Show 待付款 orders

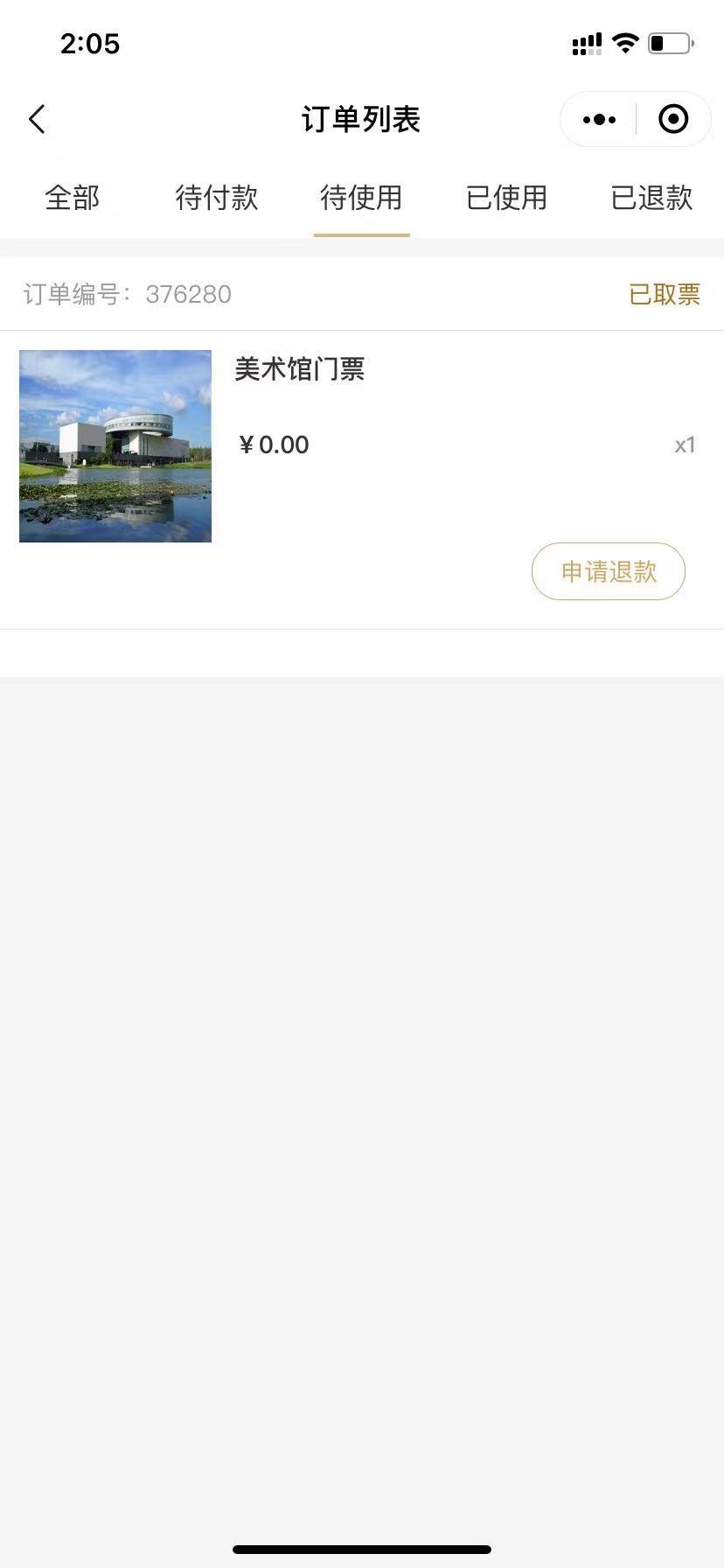(x=217, y=198)
